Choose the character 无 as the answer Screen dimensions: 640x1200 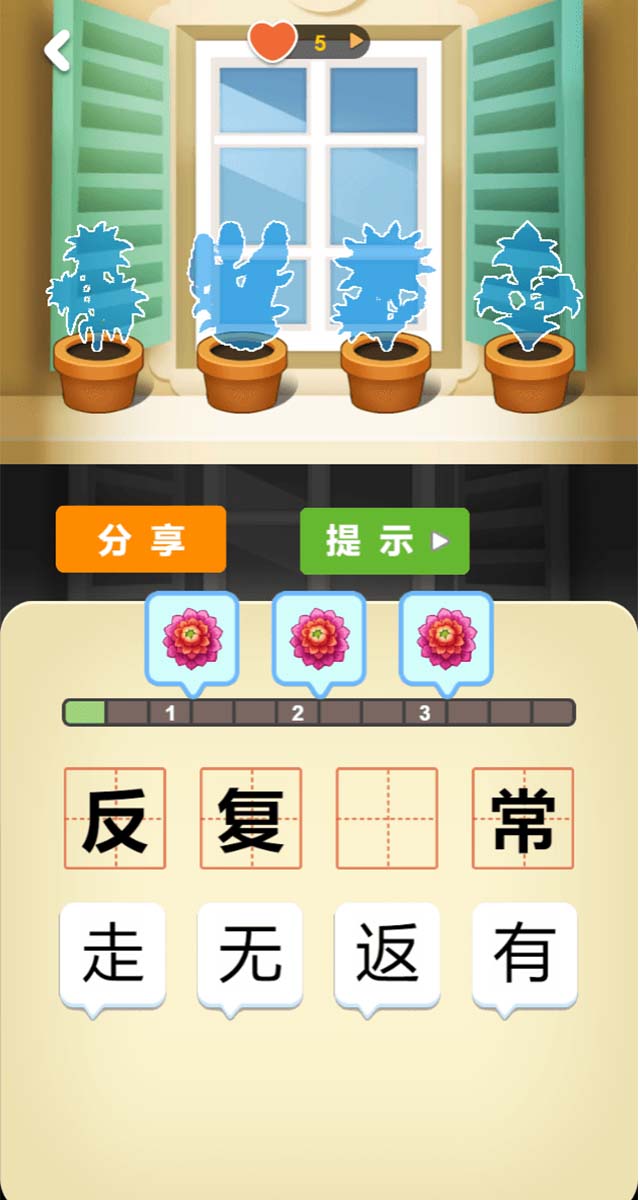pos(250,955)
